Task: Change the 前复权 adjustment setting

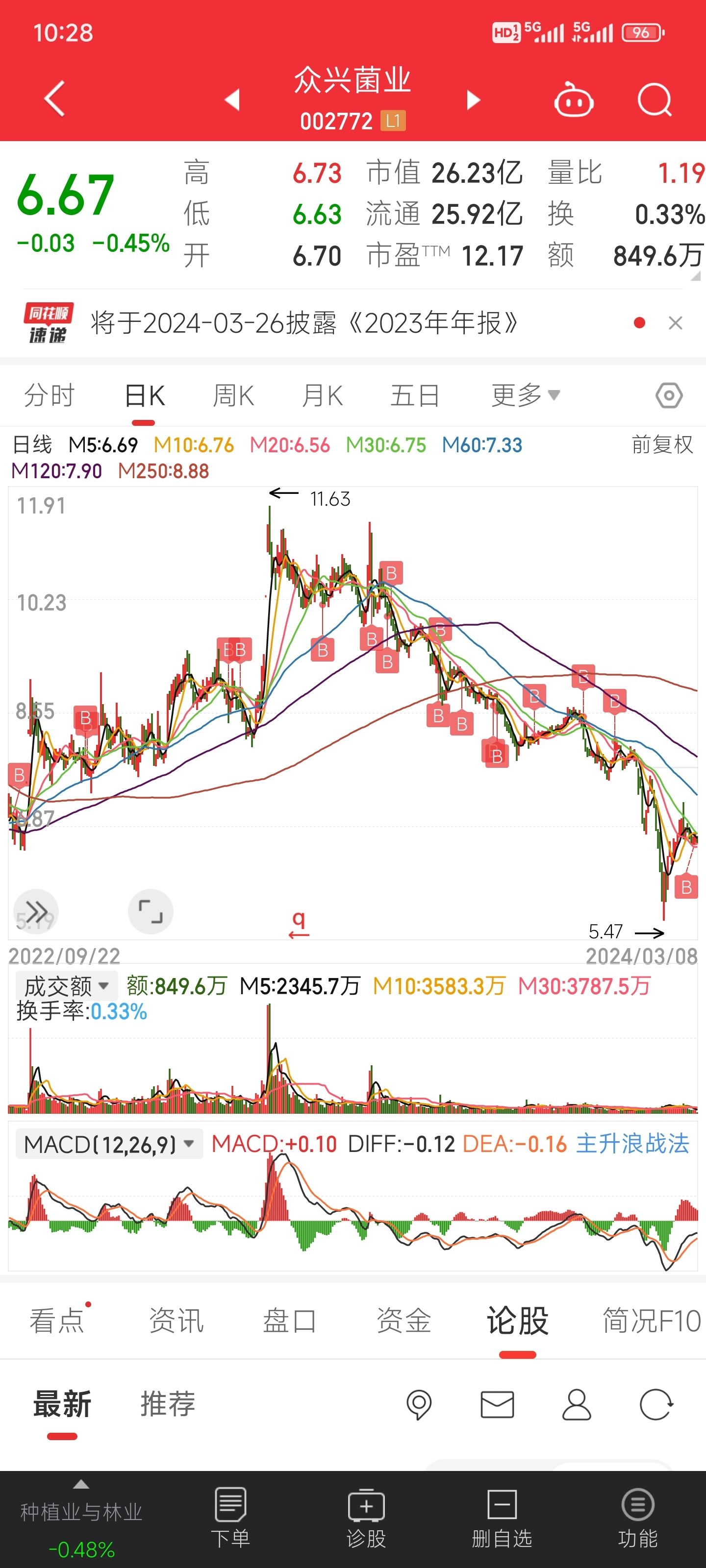Action: pyautogui.click(x=662, y=444)
